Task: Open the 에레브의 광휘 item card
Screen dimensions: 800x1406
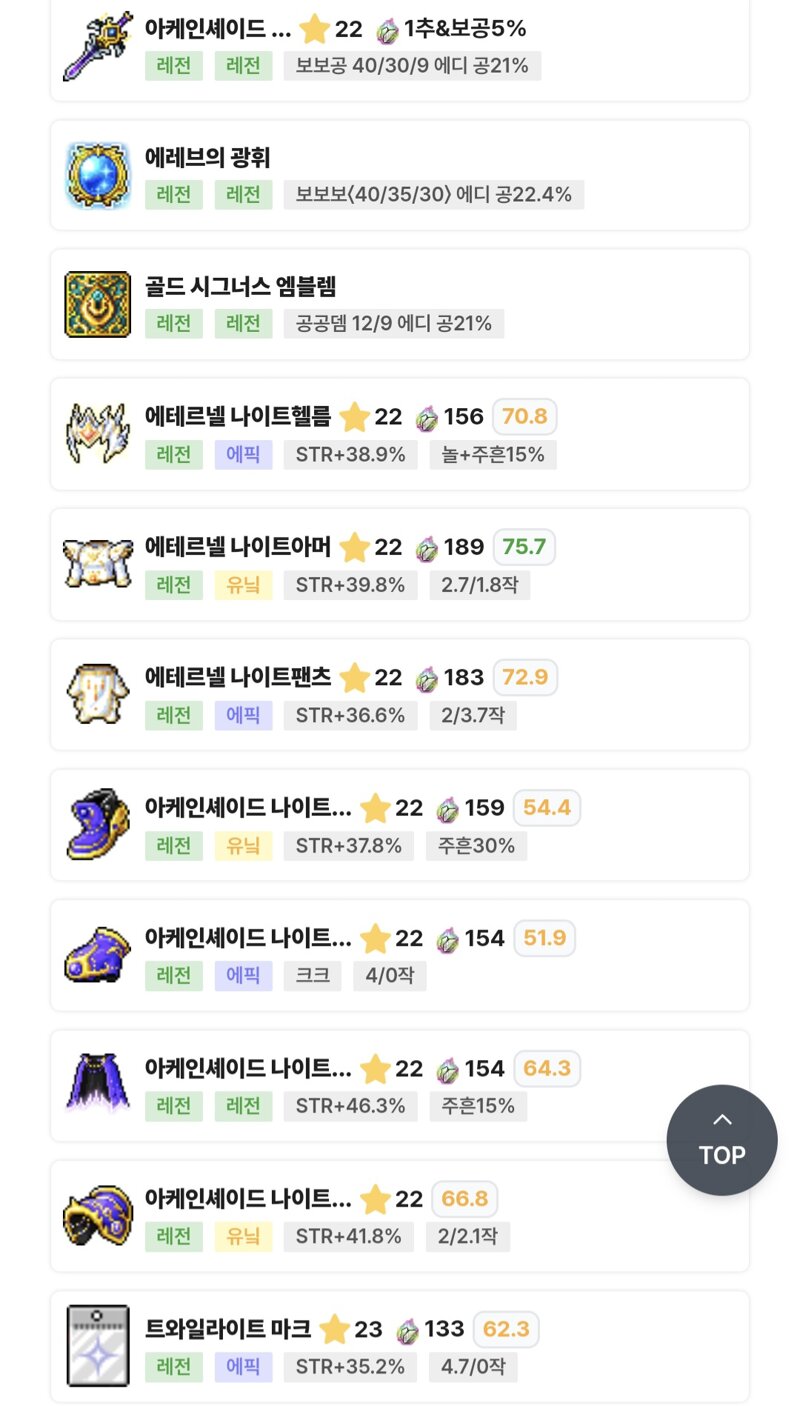Action: 400,175
